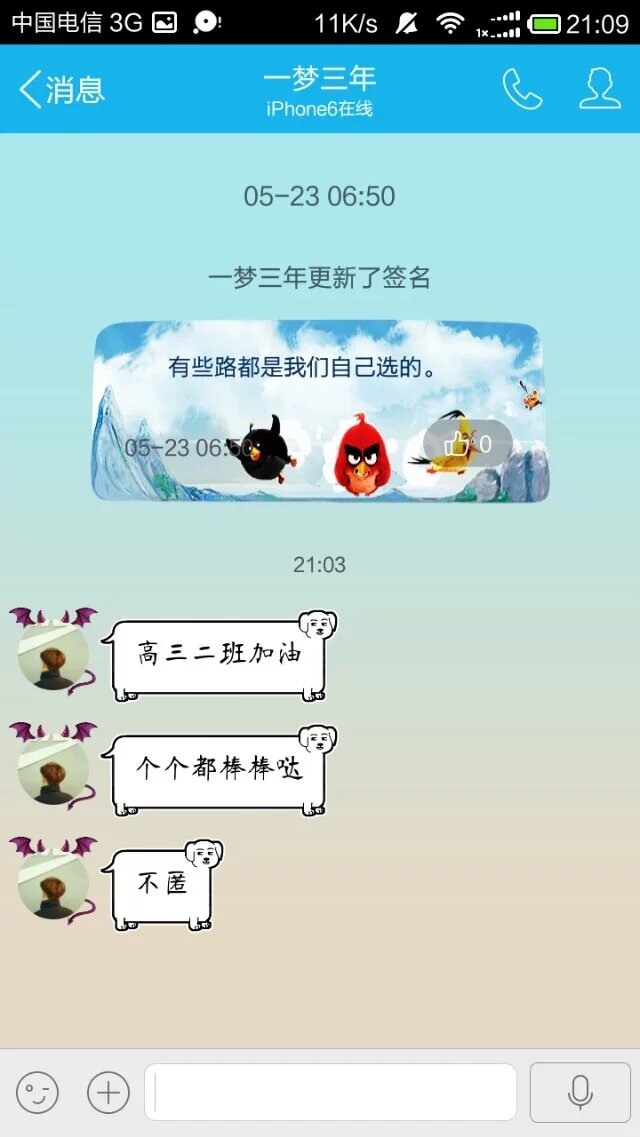Open the plus attachment menu
640x1137 pixels.
pos(108,1092)
